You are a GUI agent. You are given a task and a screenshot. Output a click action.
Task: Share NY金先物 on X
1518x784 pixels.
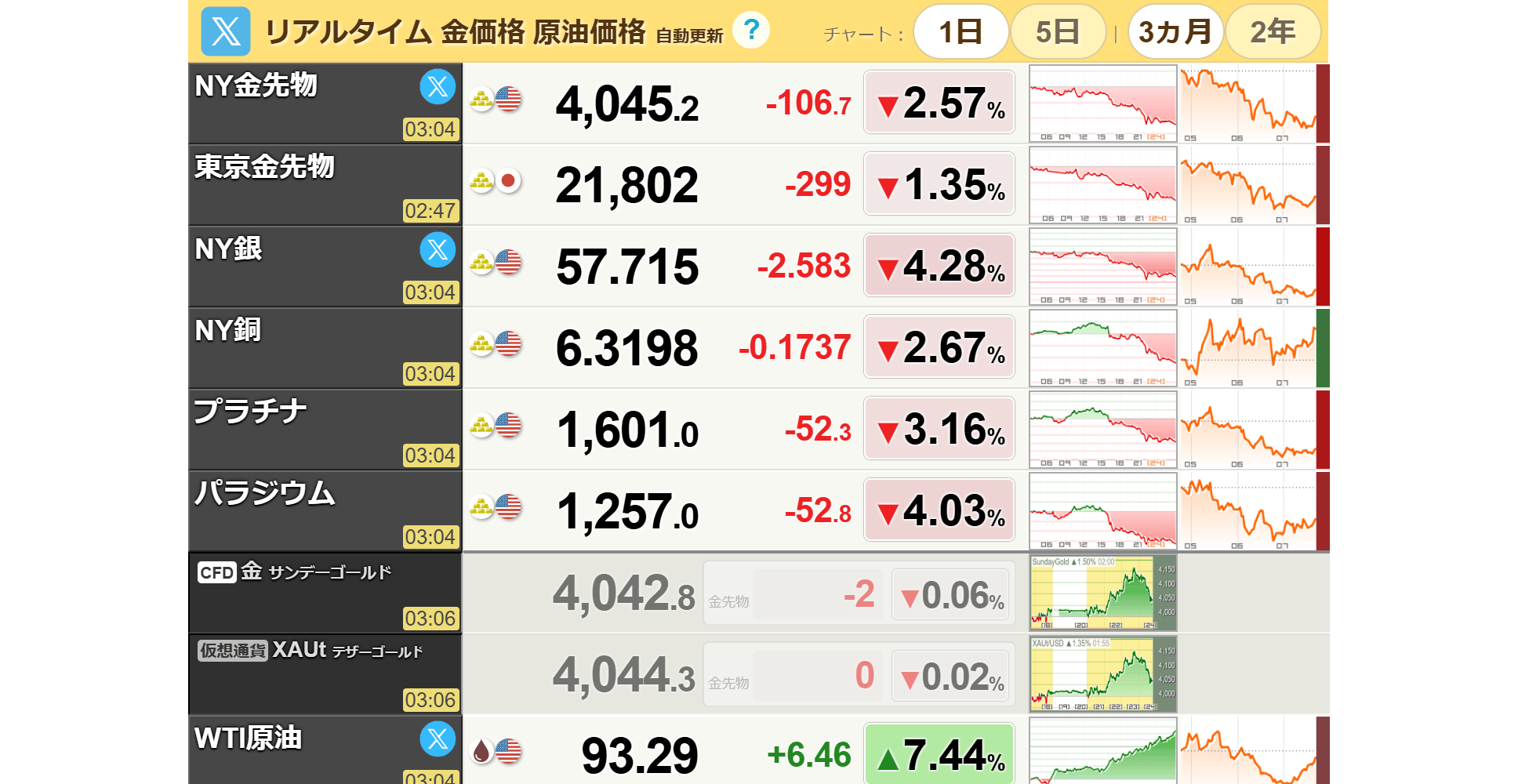click(438, 86)
